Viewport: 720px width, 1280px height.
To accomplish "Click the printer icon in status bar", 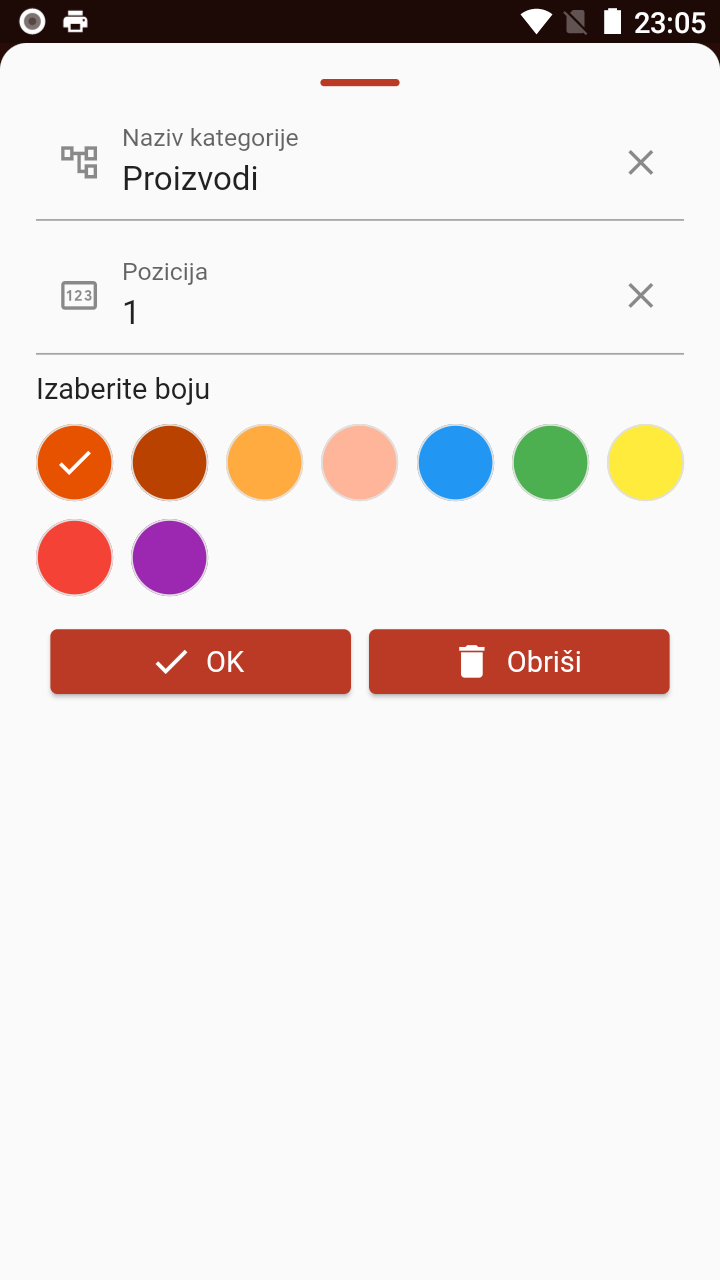I will tap(74, 19).
